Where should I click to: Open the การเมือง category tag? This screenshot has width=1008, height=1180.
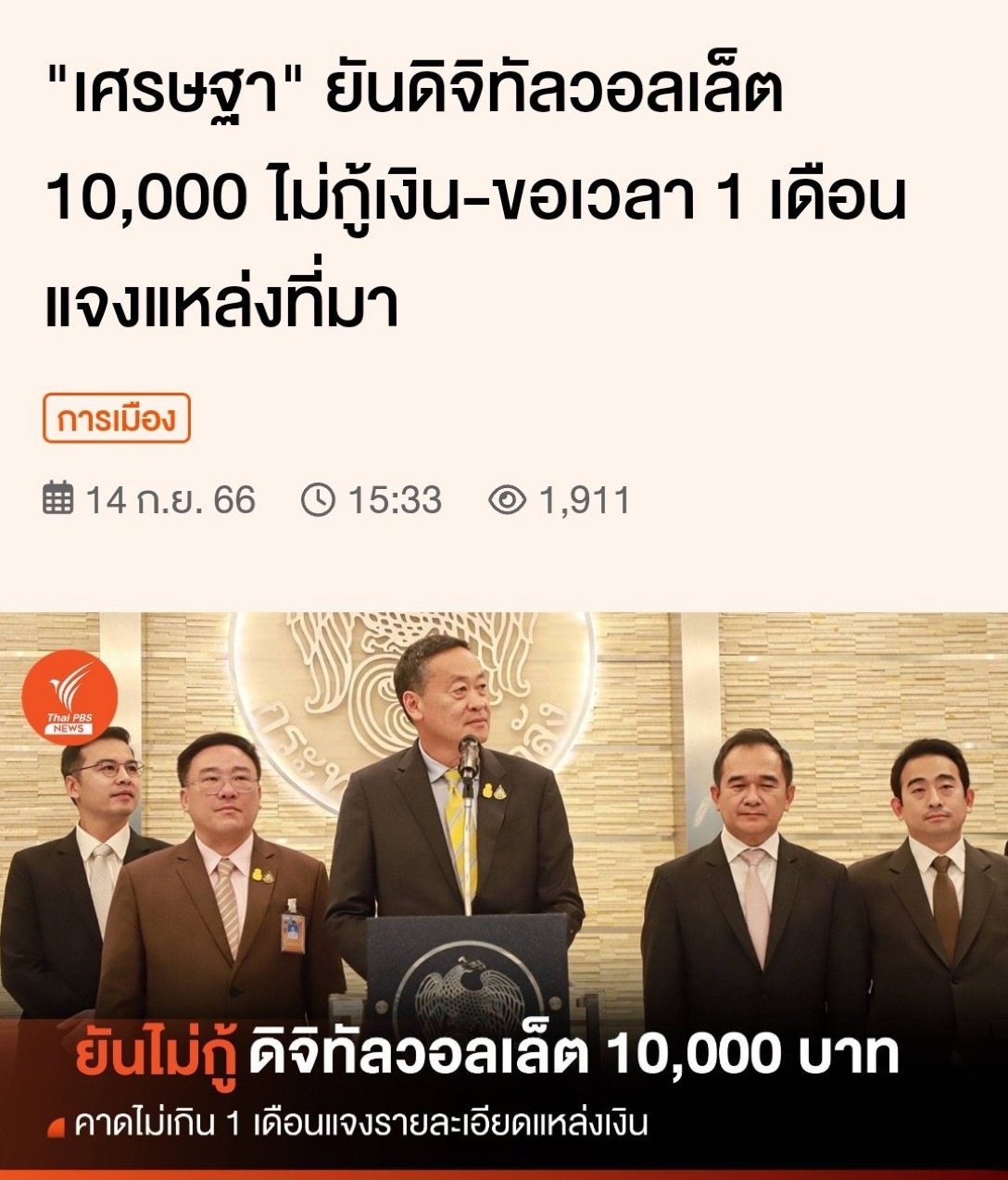117,419
